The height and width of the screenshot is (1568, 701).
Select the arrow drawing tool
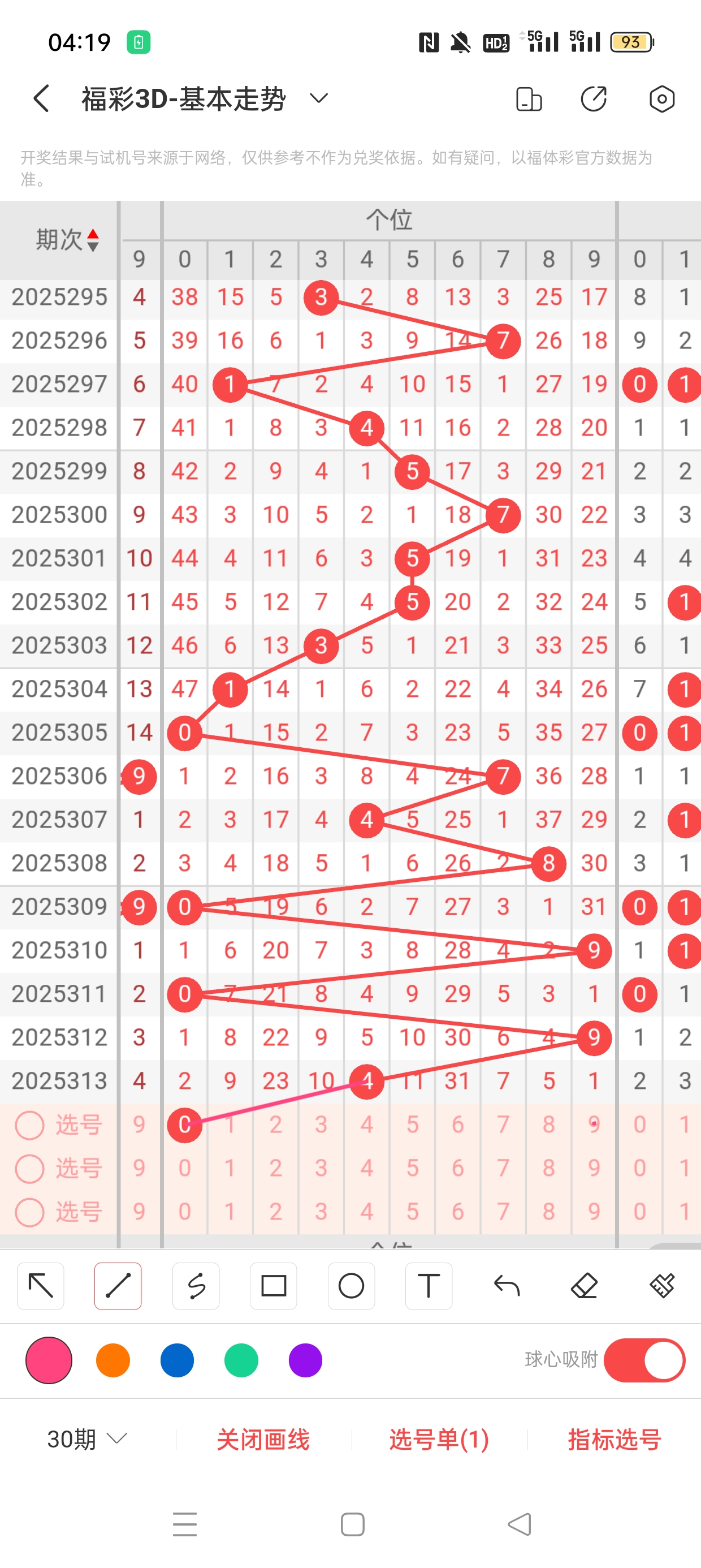click(x=41, y=1286)
